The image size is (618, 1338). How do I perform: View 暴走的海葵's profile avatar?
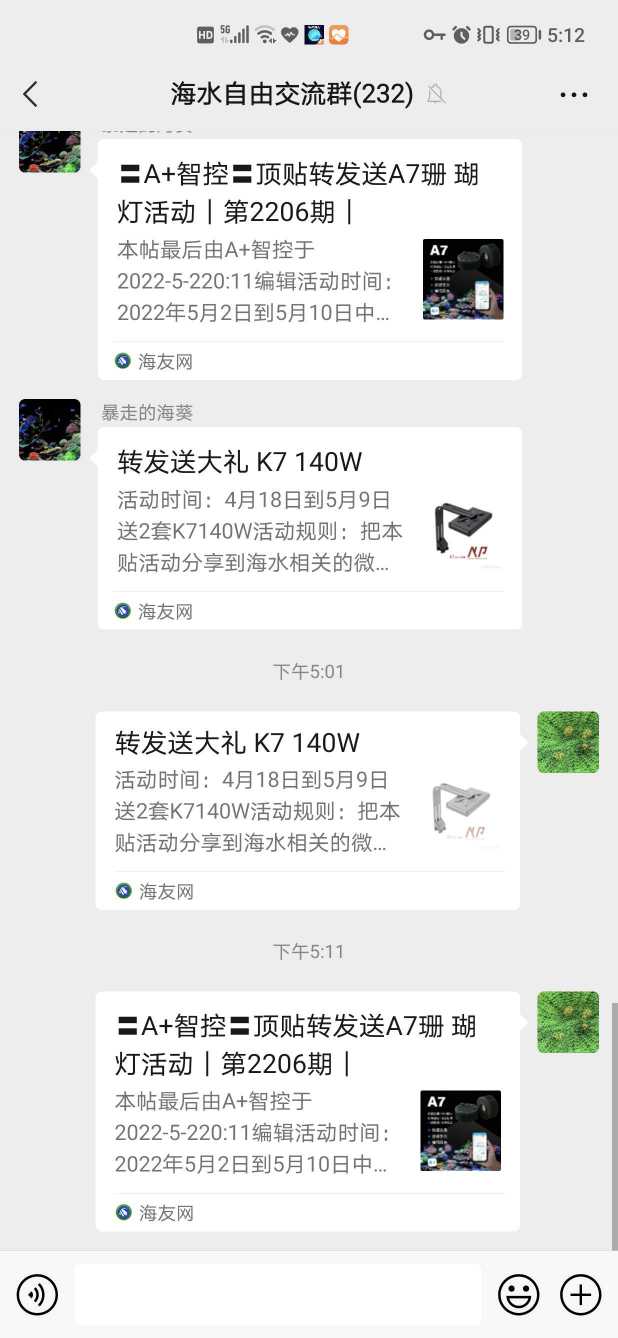coord(50,430)
